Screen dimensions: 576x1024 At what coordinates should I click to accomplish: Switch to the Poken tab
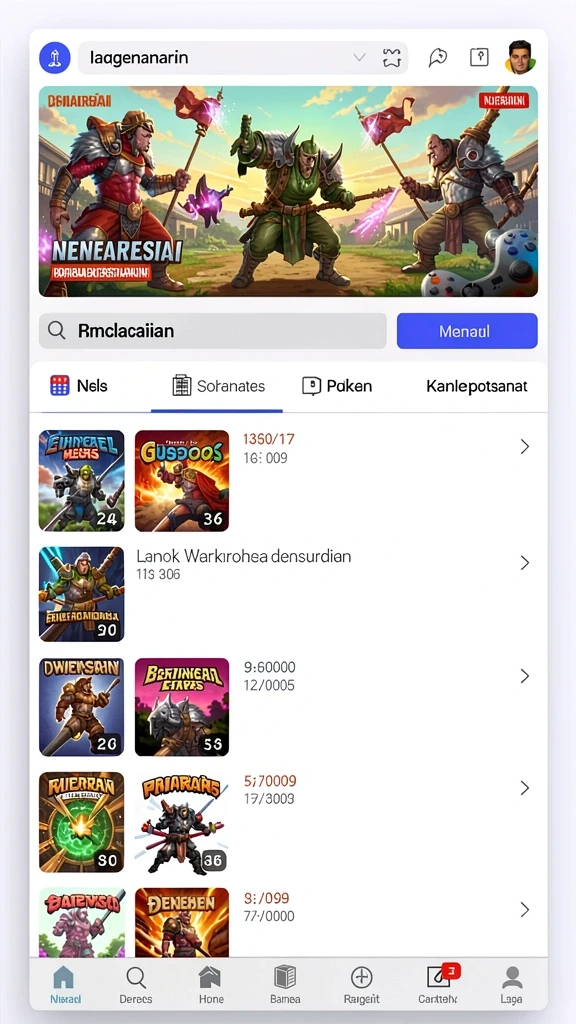[x=337, y=386]
